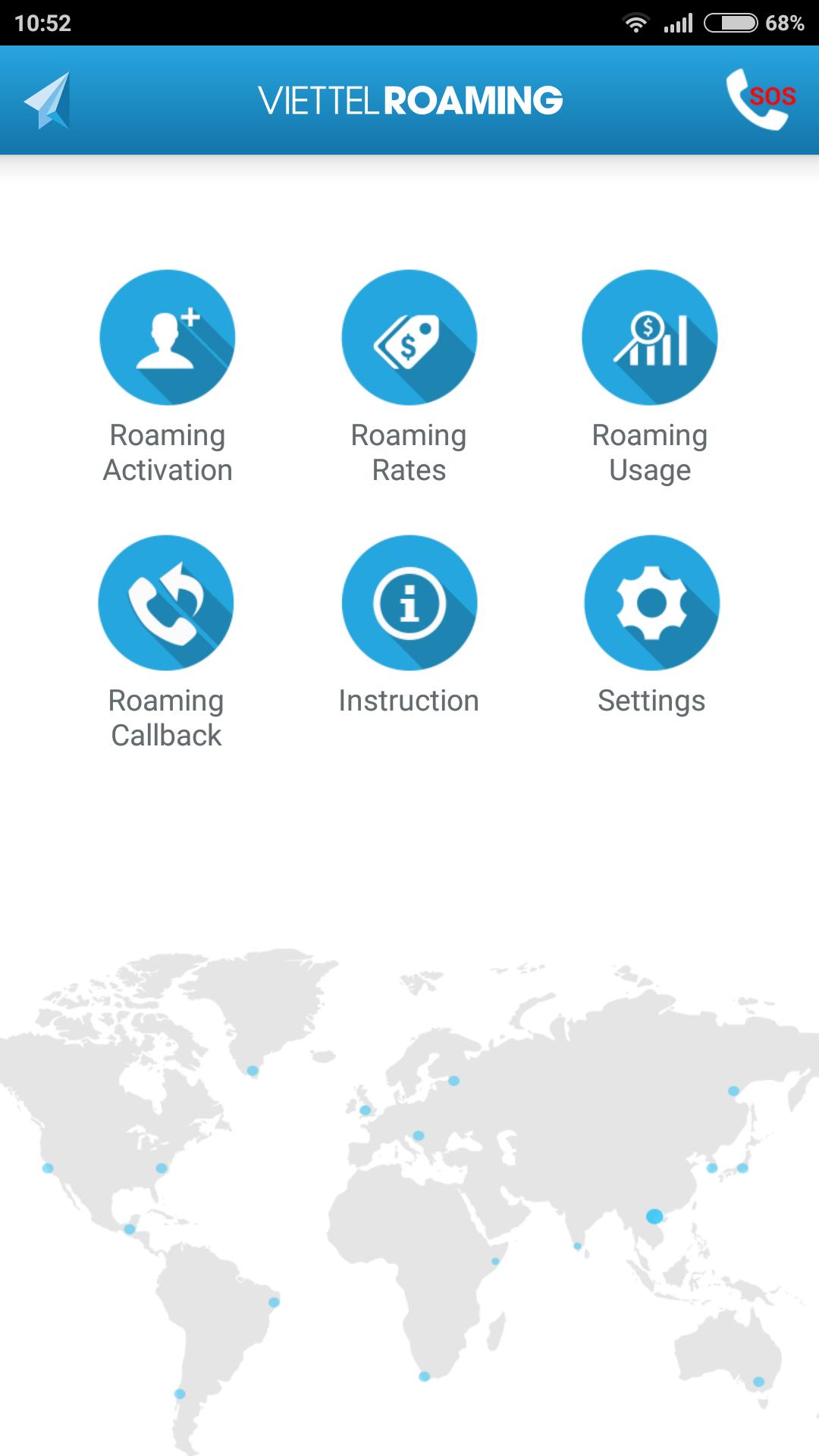The image size is (819, 1456).
Task: Tap the Roaming Callback phone icon
Action: click(167, 603)
